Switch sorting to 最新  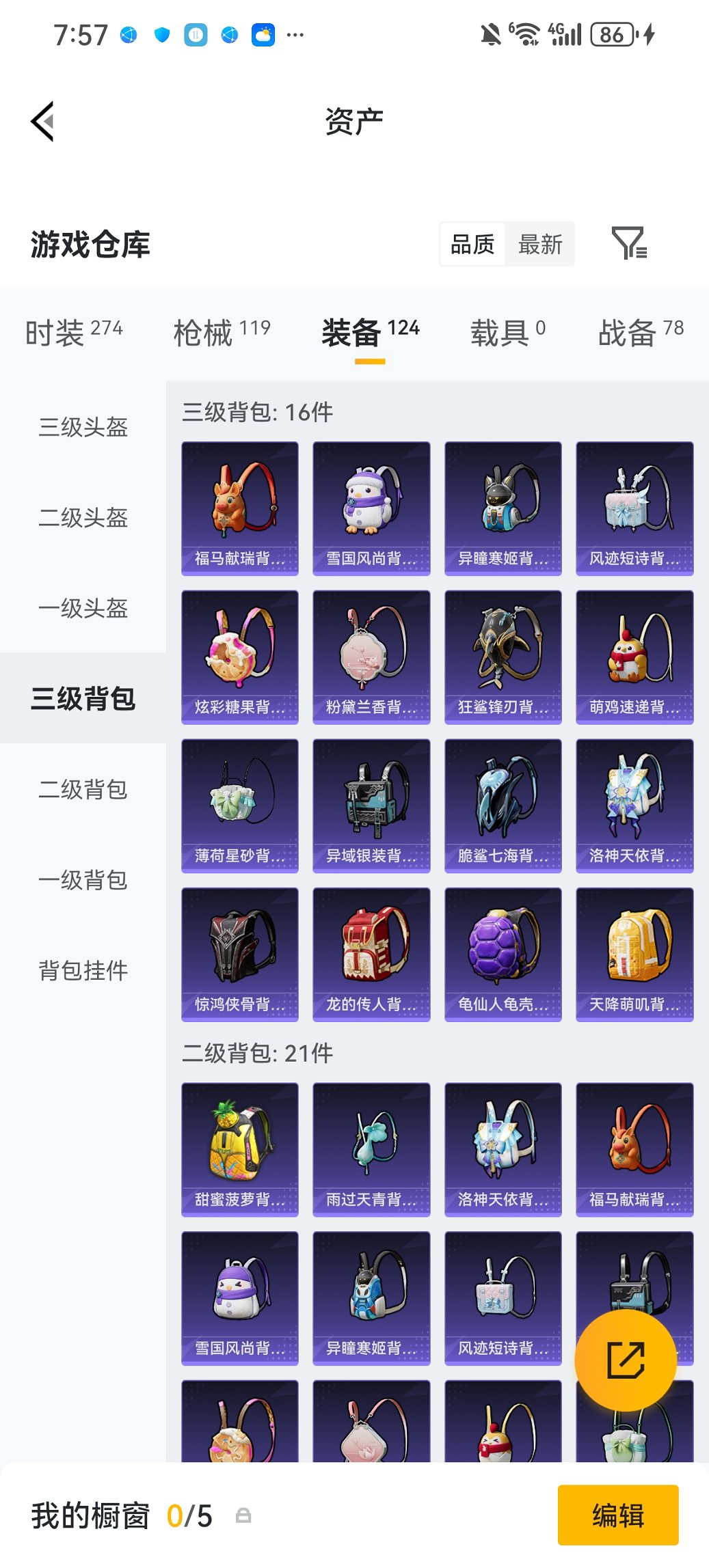[x=539, y=244]
